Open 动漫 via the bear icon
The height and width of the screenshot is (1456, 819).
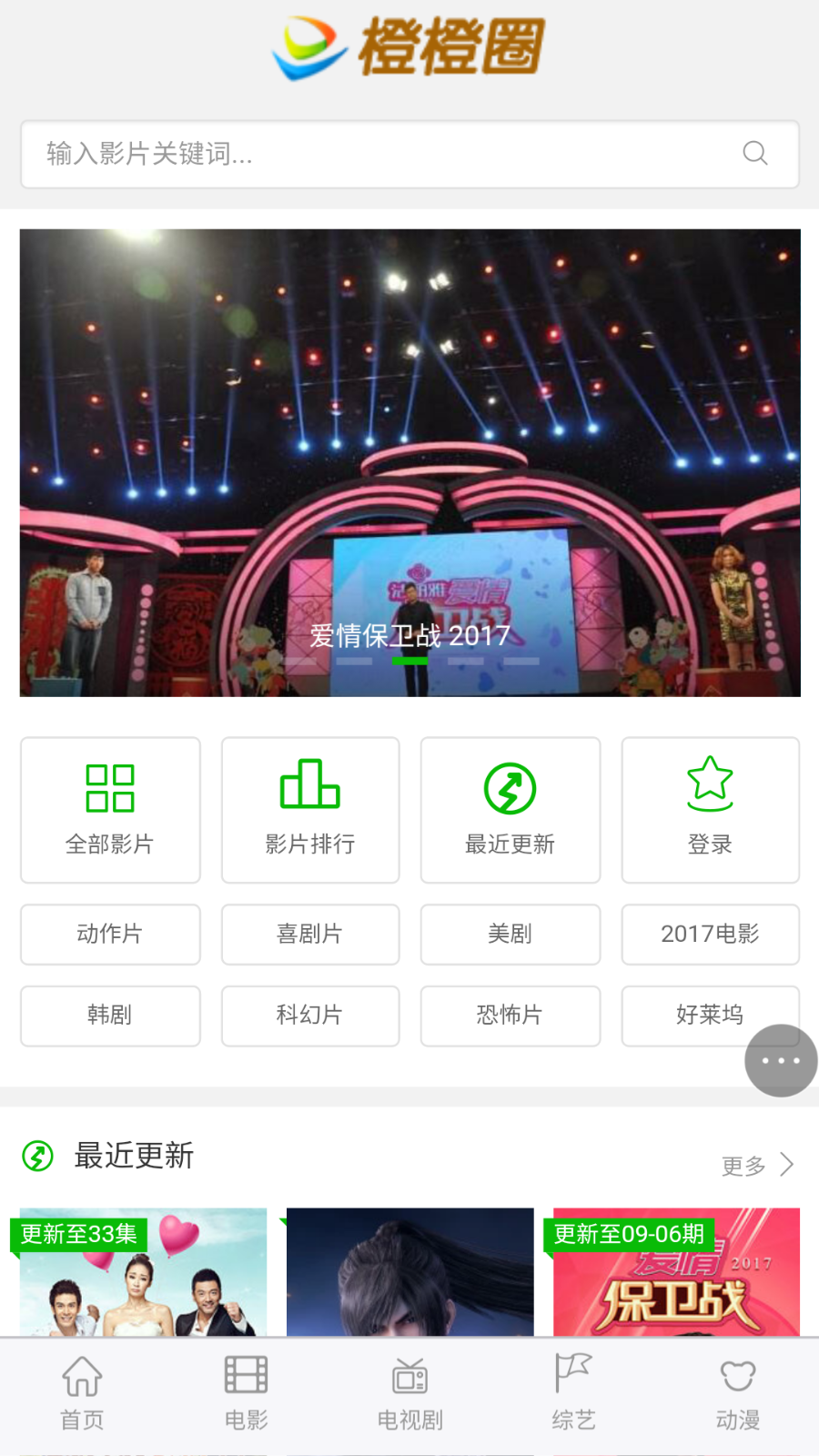click(736, 1377)
